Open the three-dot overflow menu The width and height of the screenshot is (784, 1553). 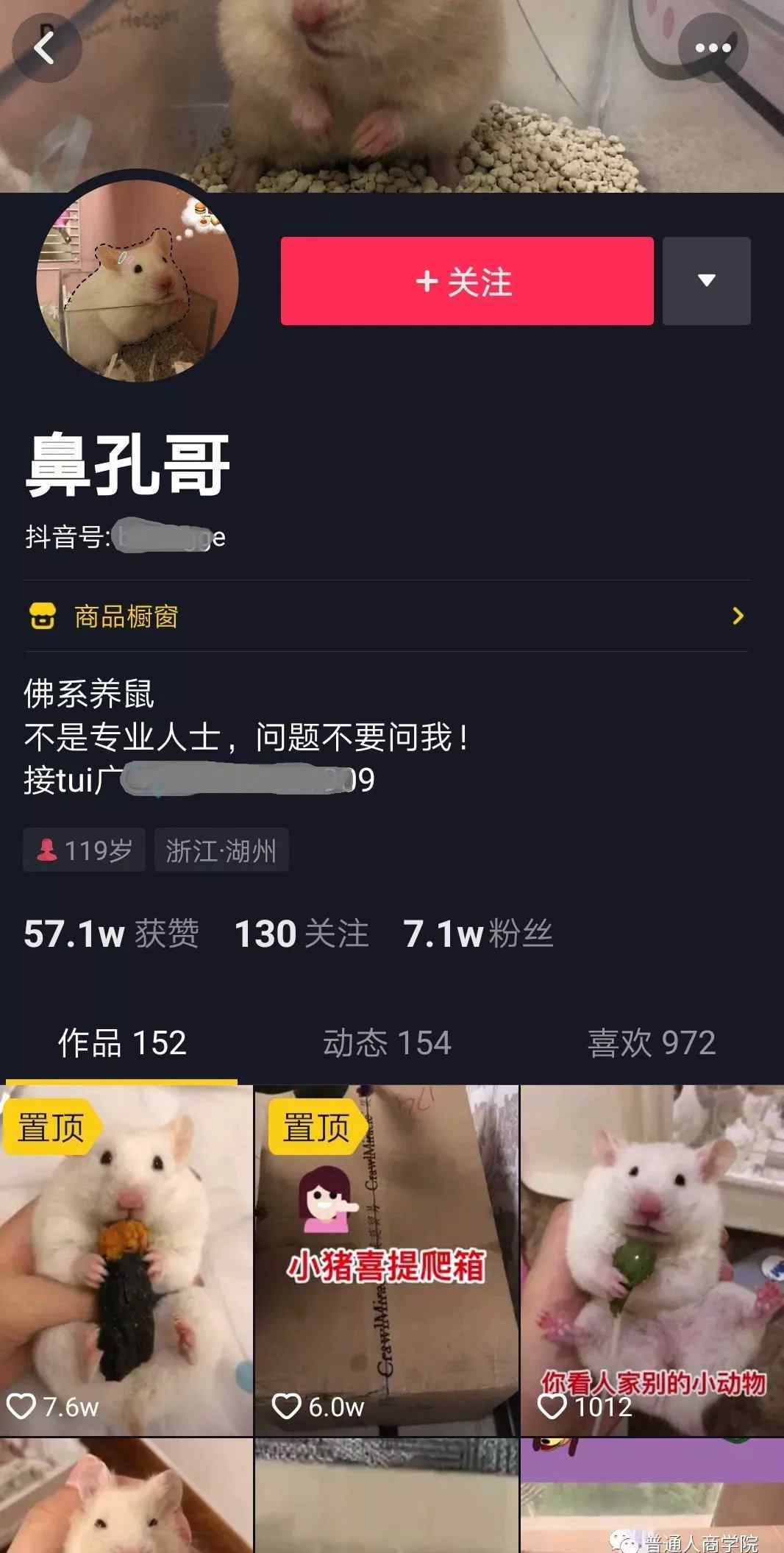(x=713, y=48)
